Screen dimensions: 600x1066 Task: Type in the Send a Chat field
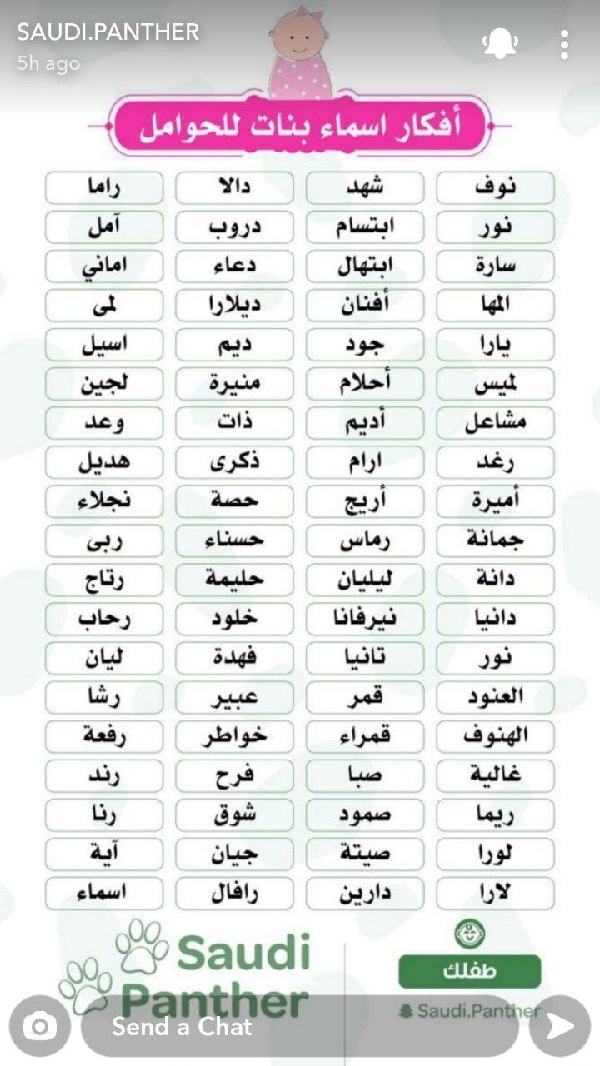click(x=299, y=1026)
